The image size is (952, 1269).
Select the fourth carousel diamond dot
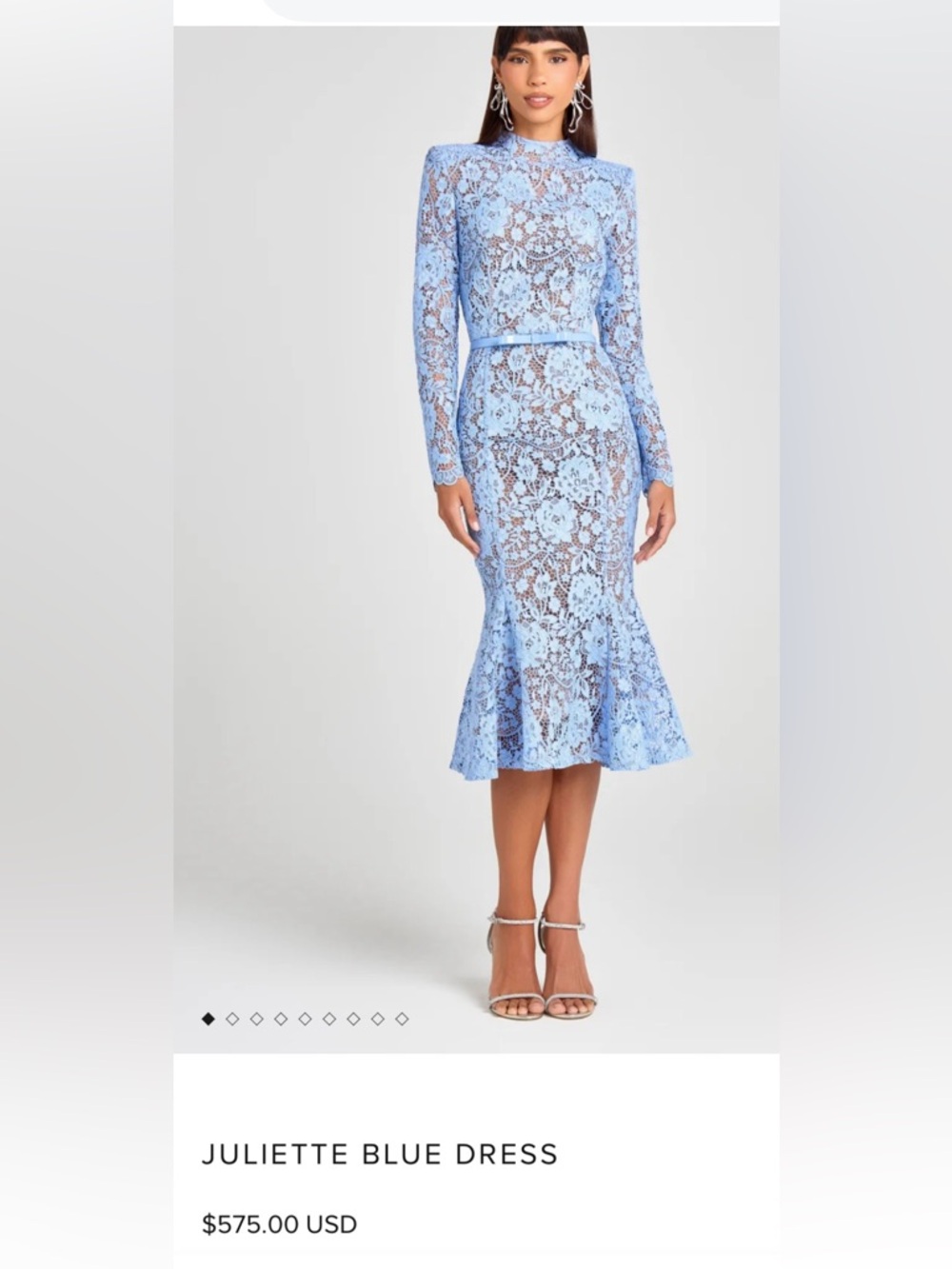[x=280, y=1019]
